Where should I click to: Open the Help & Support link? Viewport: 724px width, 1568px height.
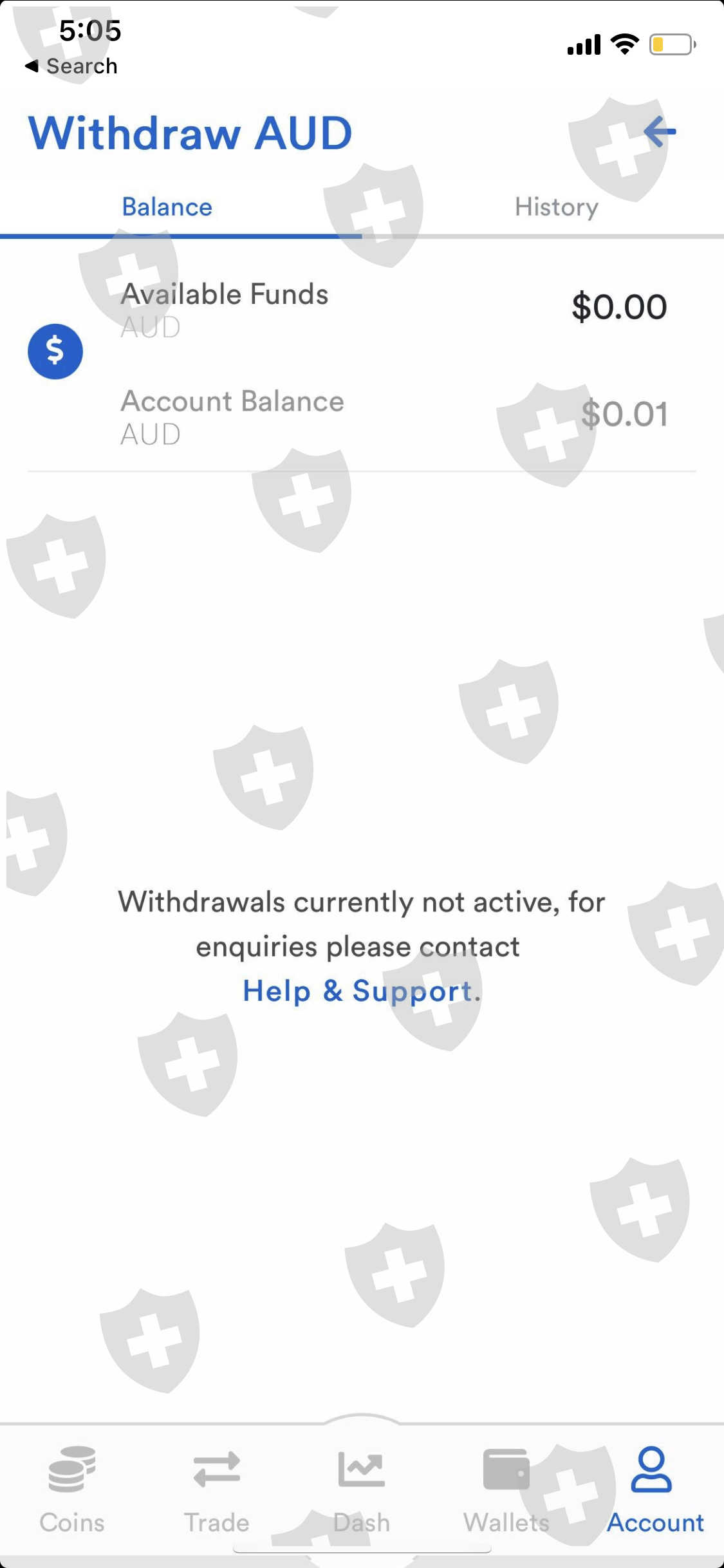(358, 991)
